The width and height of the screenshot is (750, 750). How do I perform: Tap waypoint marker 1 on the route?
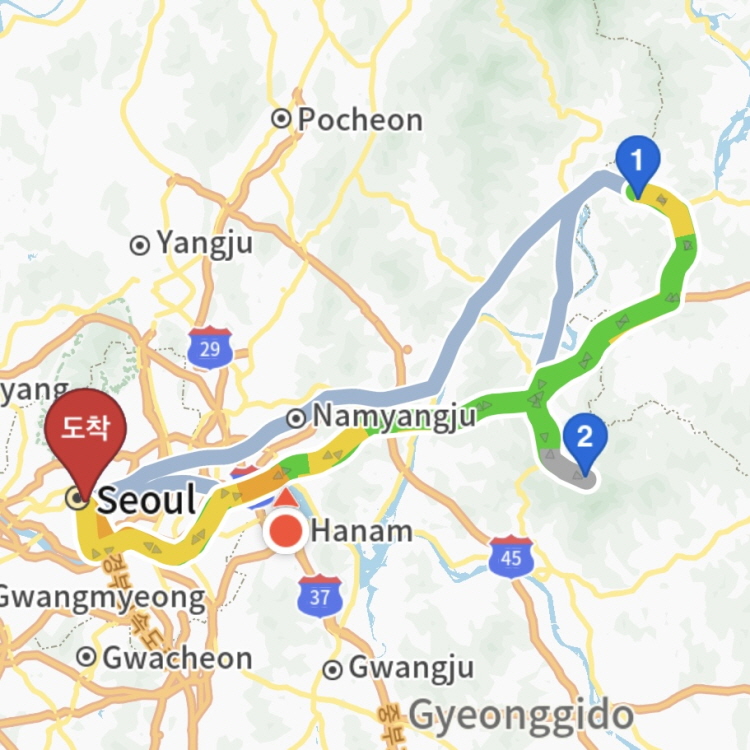(637, 161)
